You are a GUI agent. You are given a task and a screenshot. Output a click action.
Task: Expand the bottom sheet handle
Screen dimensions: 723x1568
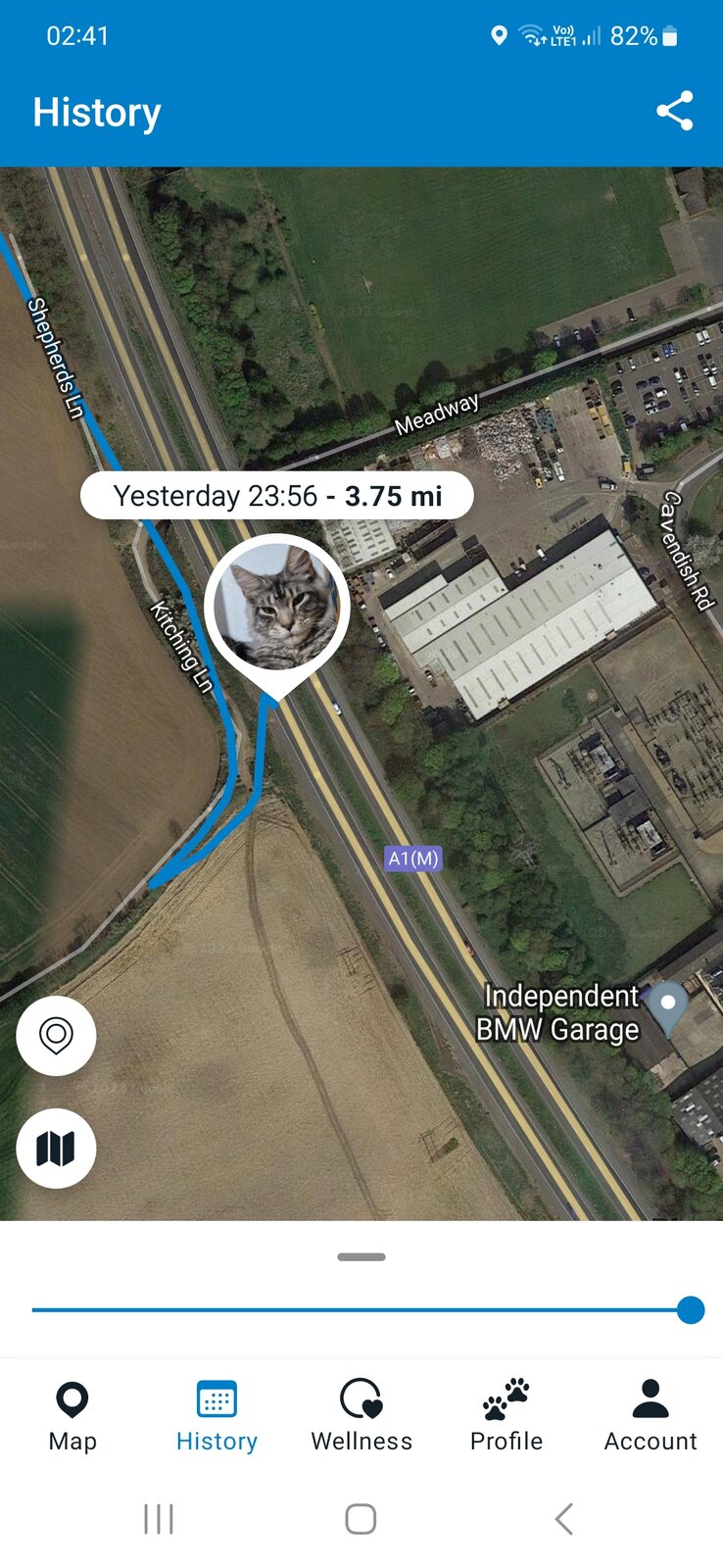click(361, 1256)
